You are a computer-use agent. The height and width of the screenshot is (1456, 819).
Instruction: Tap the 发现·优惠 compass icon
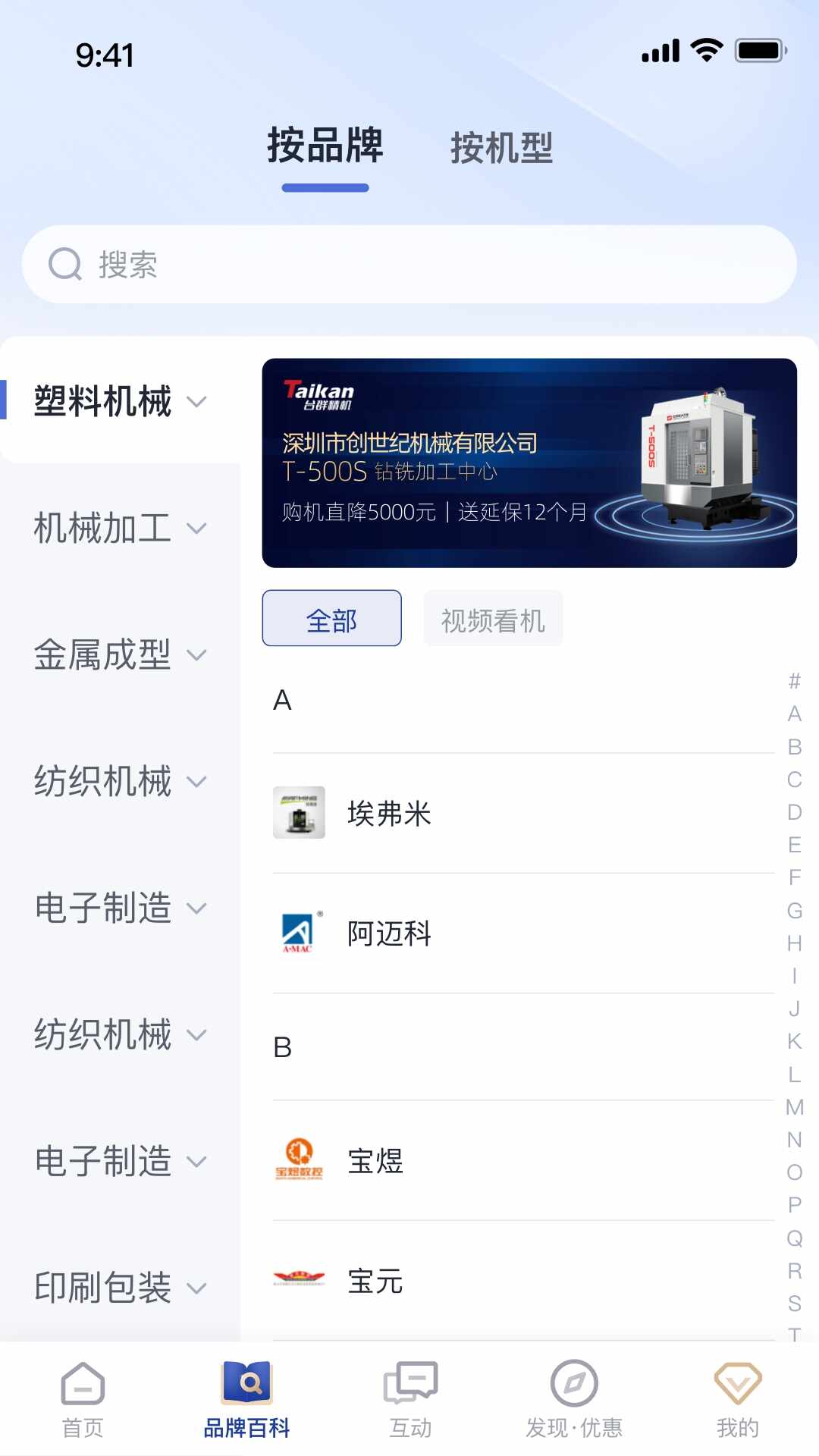pos(573,1385)
